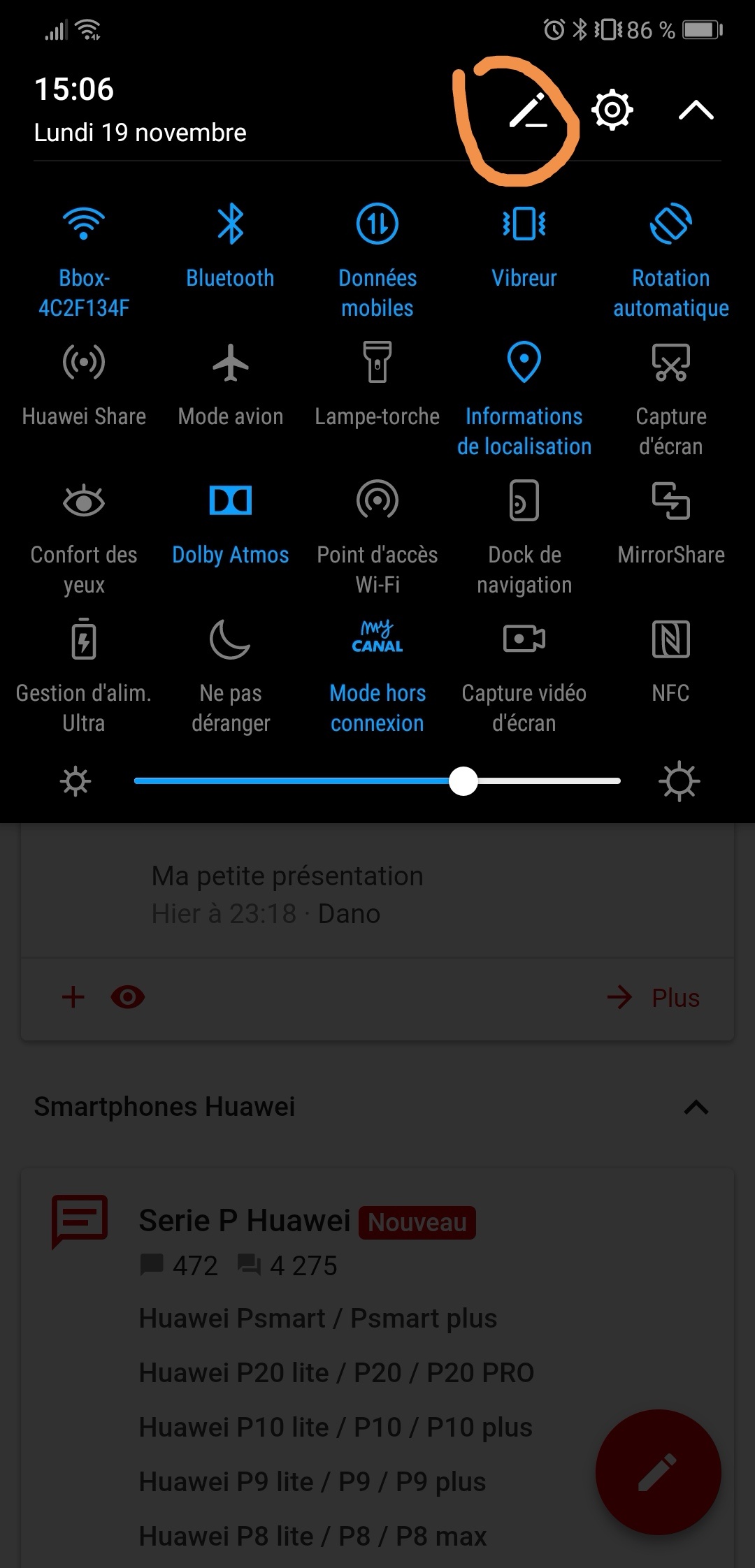Open system settings gear
The width and height of the screenshot is (755, 1568).
coord(612,110)
